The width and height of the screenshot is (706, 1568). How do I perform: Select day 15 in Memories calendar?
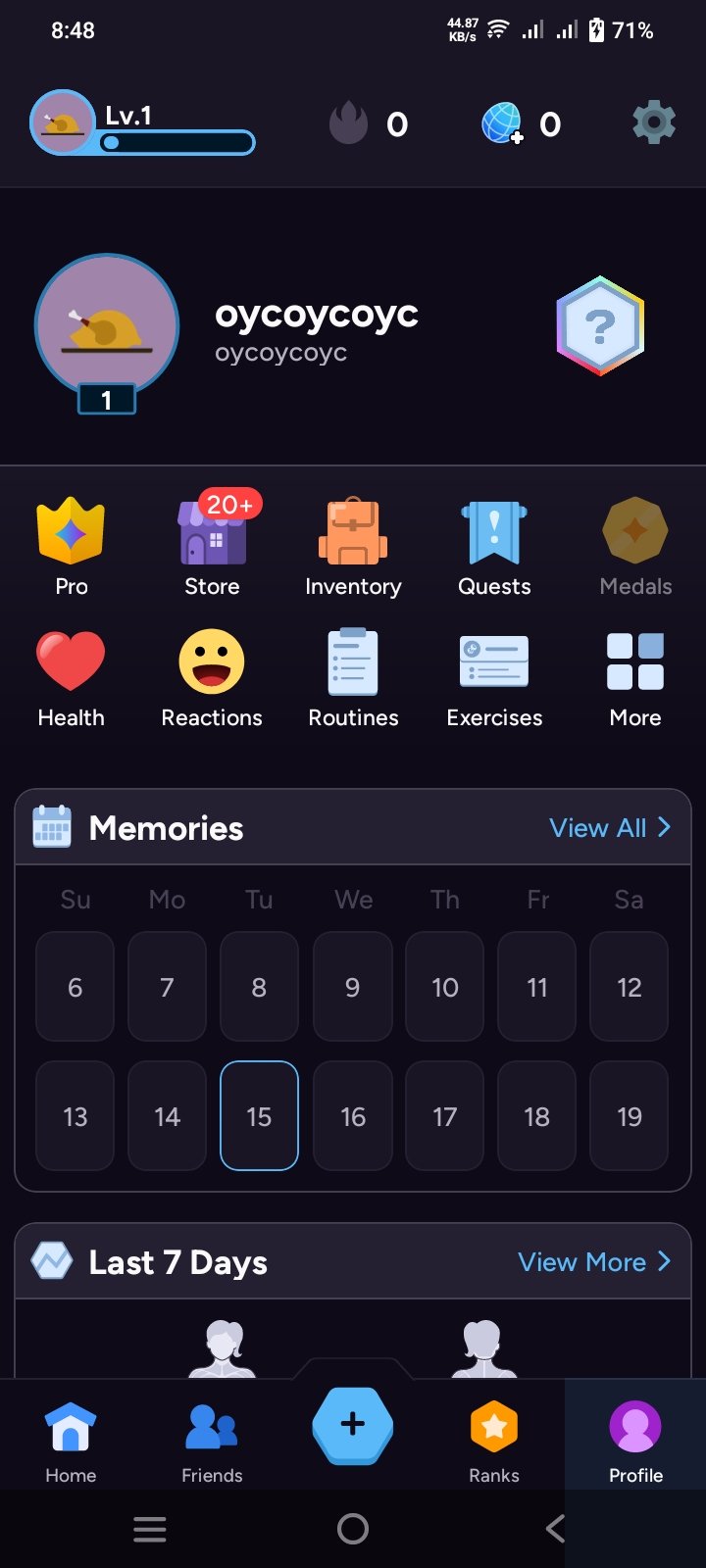tap(259, 1116)
